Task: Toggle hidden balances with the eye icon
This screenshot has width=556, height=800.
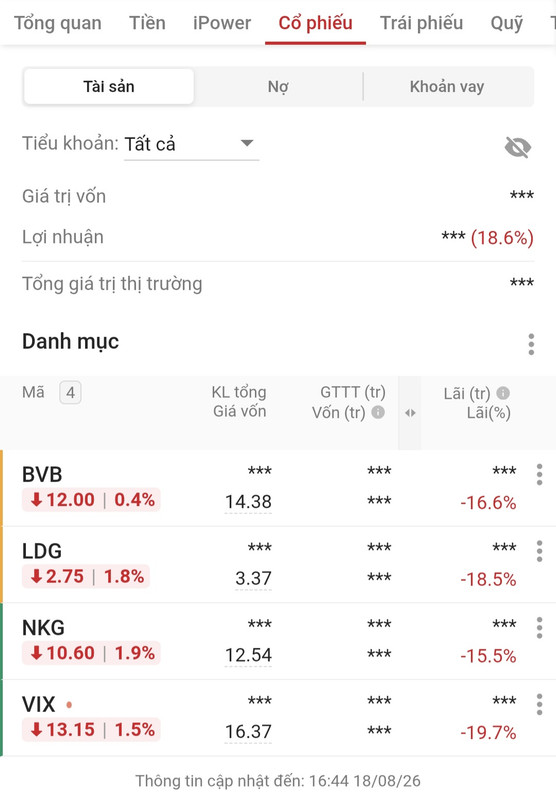Action: (518, 148)
